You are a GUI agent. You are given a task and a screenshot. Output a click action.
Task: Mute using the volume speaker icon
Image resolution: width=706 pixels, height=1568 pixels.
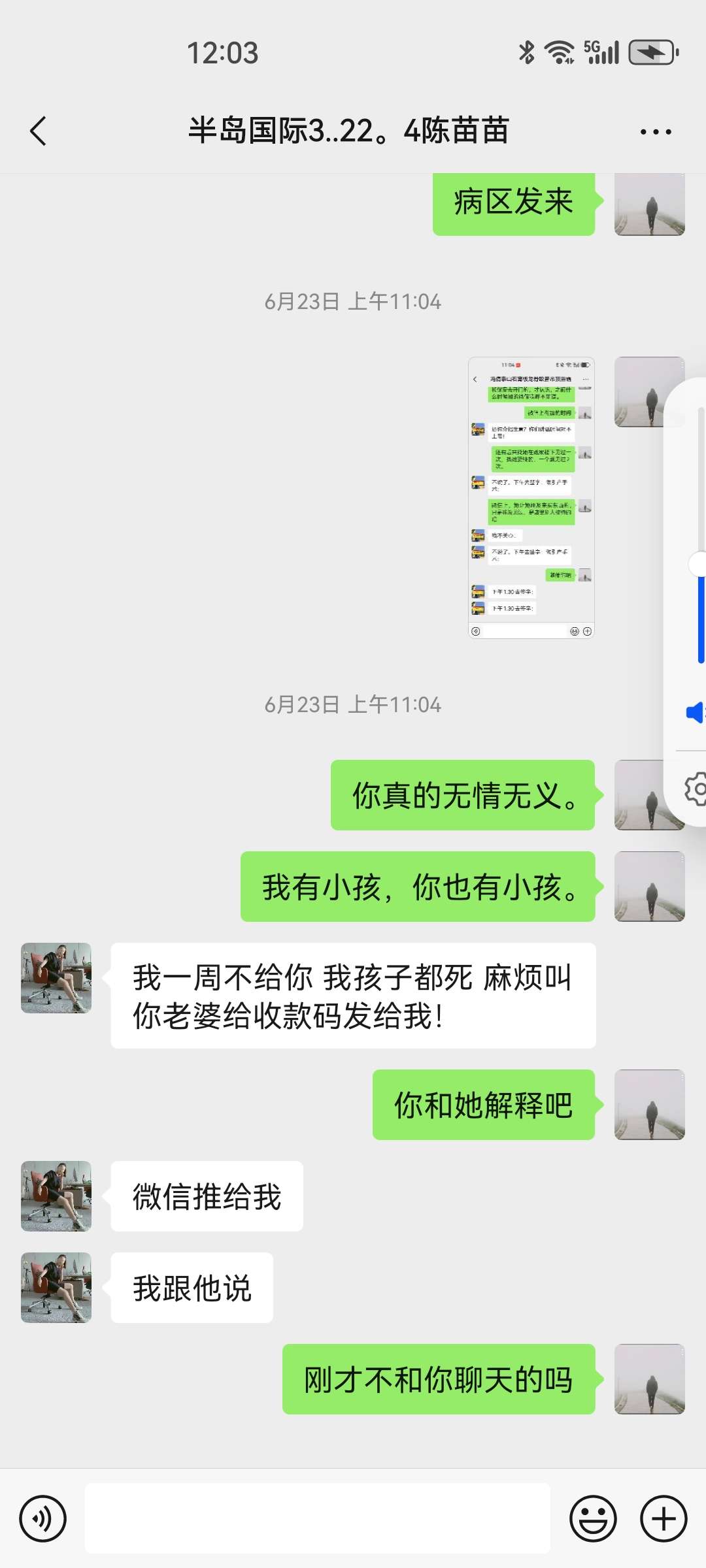click(x=695, y=712)
